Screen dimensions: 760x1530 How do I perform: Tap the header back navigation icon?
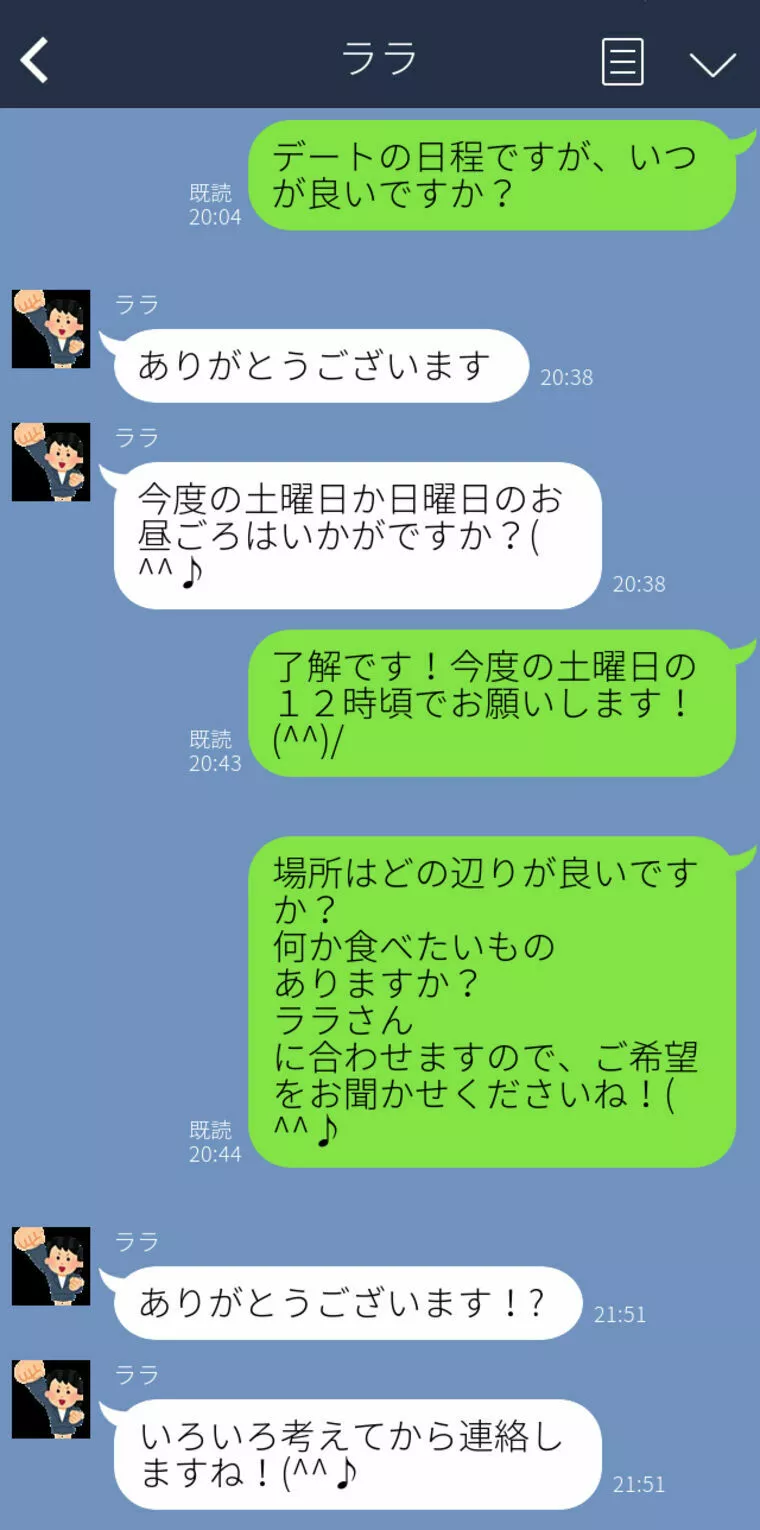[x=34, y=60]
